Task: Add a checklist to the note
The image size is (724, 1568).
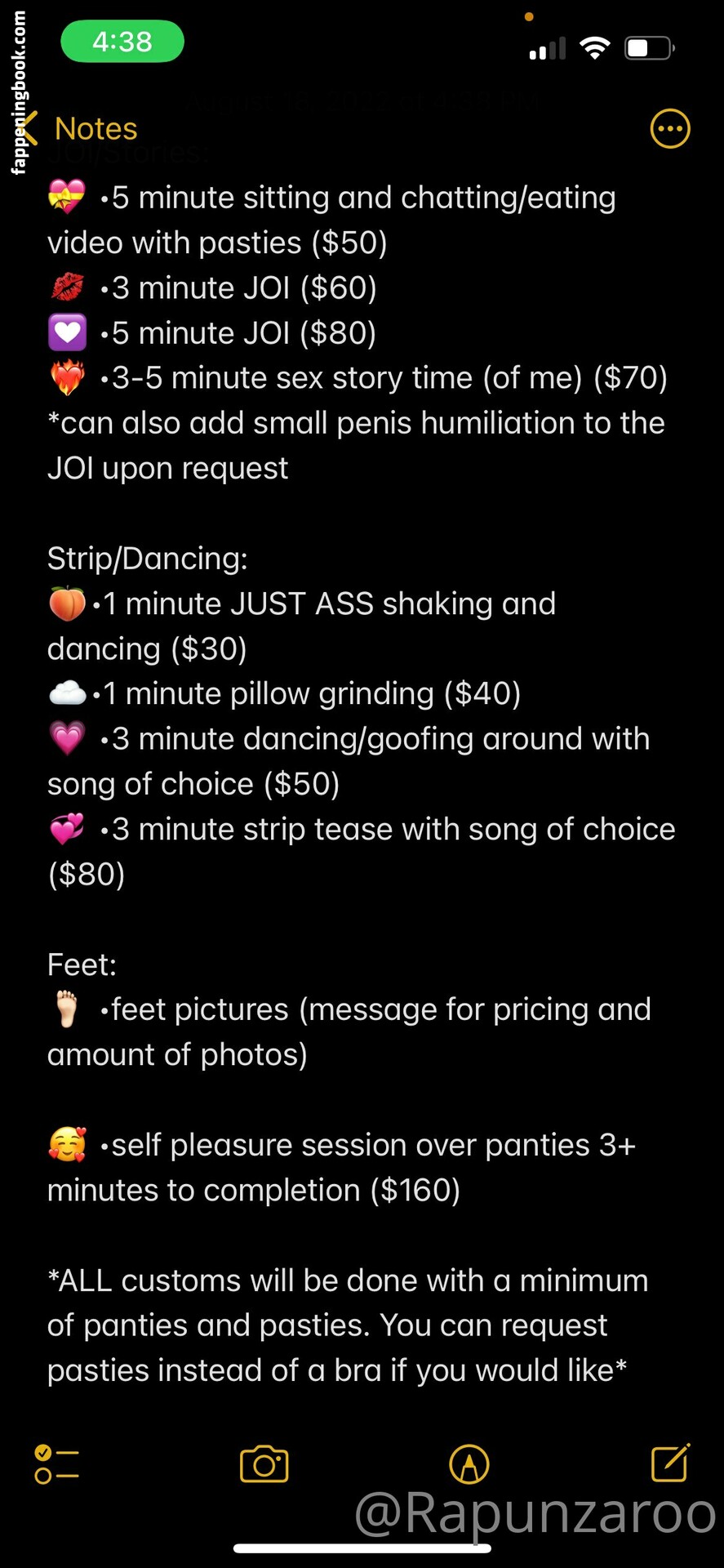Action: [x=56, y=1463]
